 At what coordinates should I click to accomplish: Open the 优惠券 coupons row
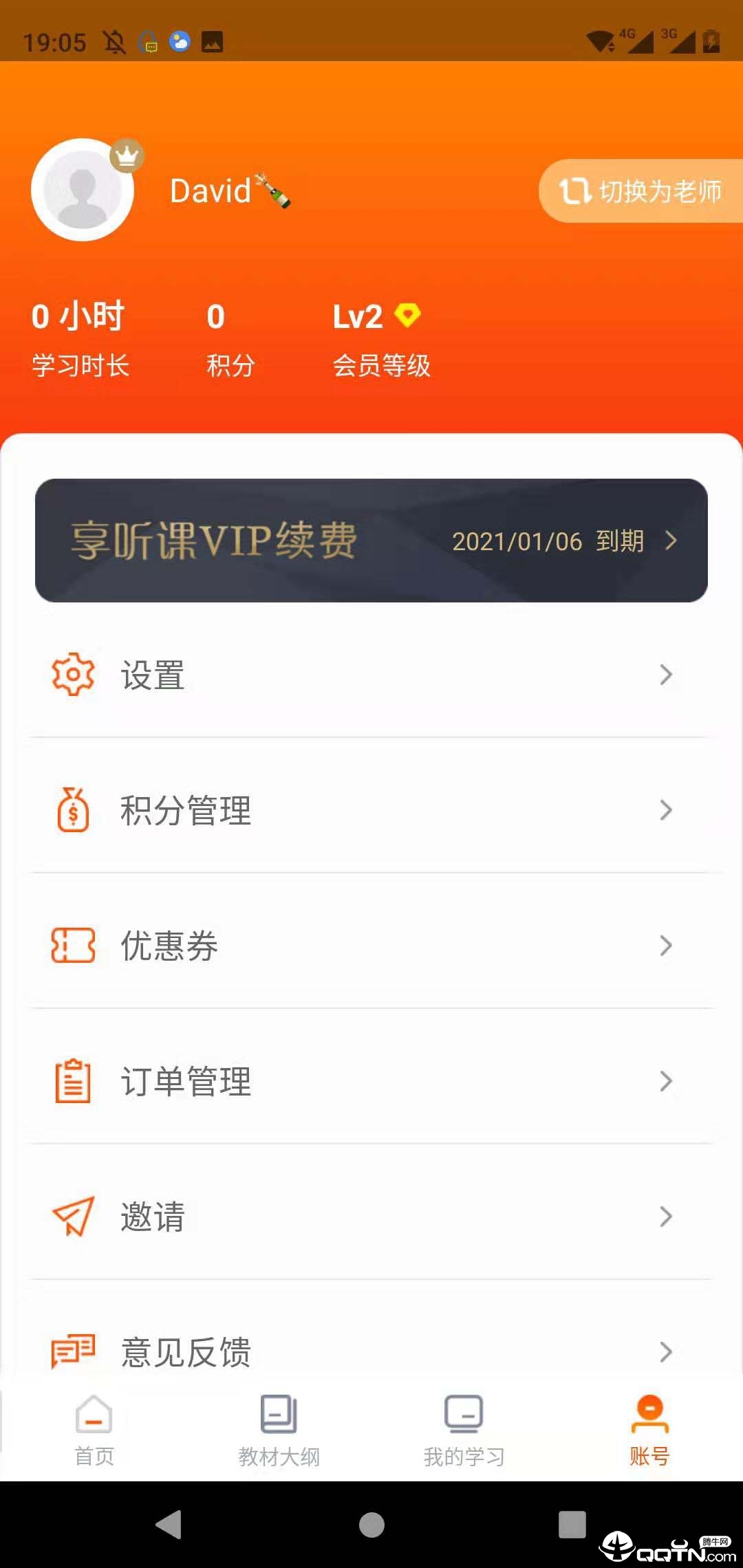click(x=371, y=946)
